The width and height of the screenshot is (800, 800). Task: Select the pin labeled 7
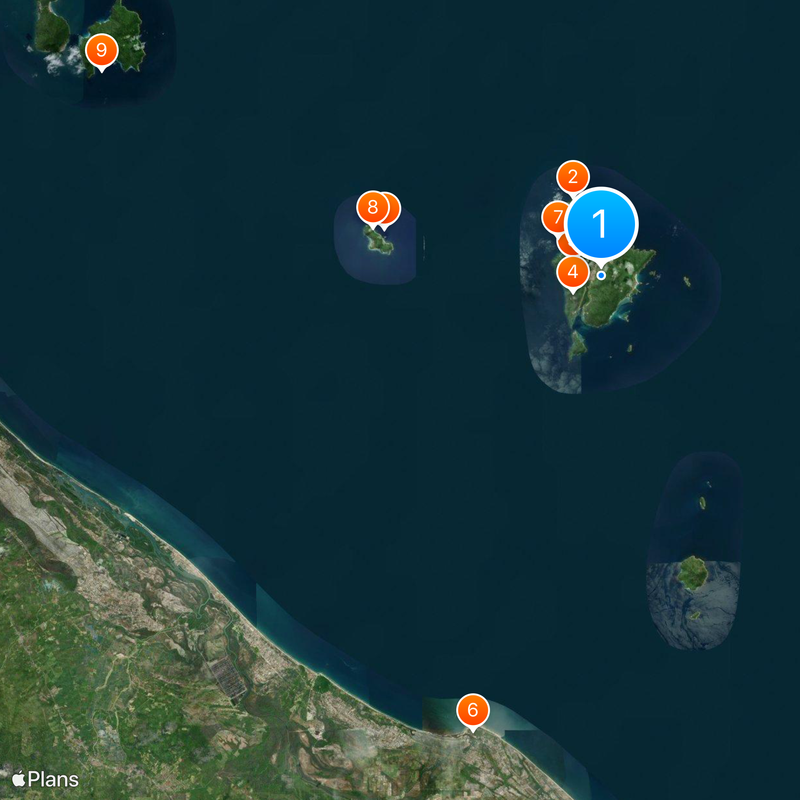[x=556, y=215]
